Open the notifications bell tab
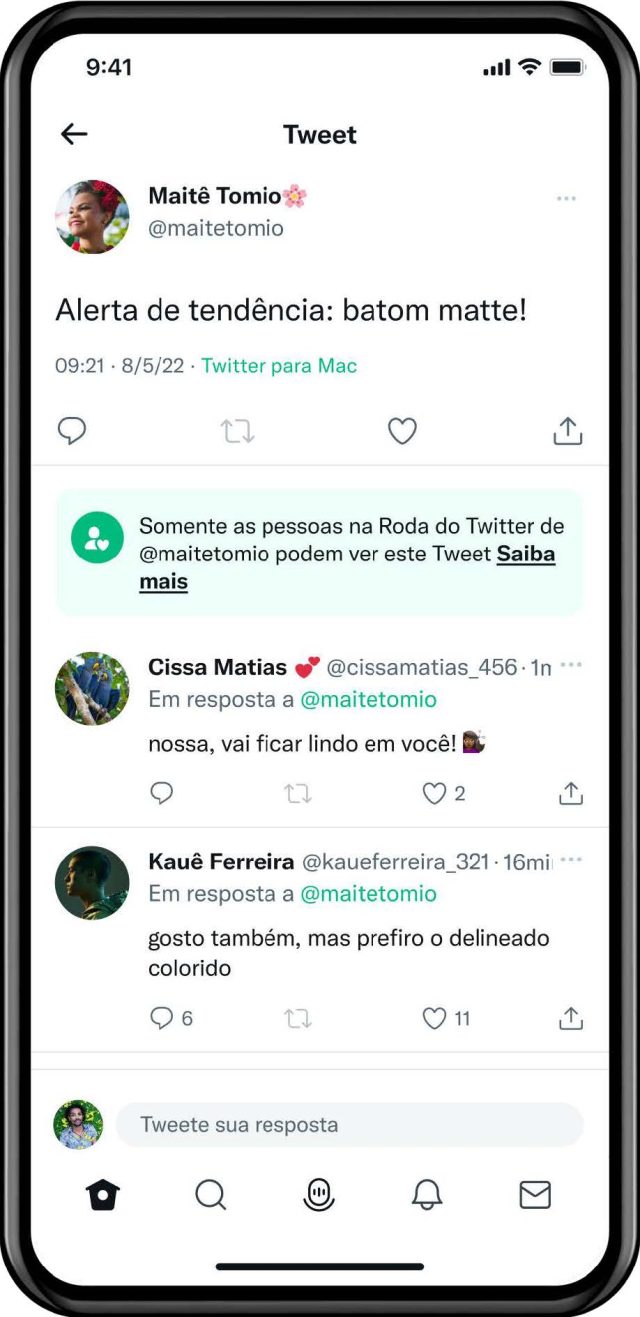Viewport: 640px width, 1317px height. tap(427, 1195)
